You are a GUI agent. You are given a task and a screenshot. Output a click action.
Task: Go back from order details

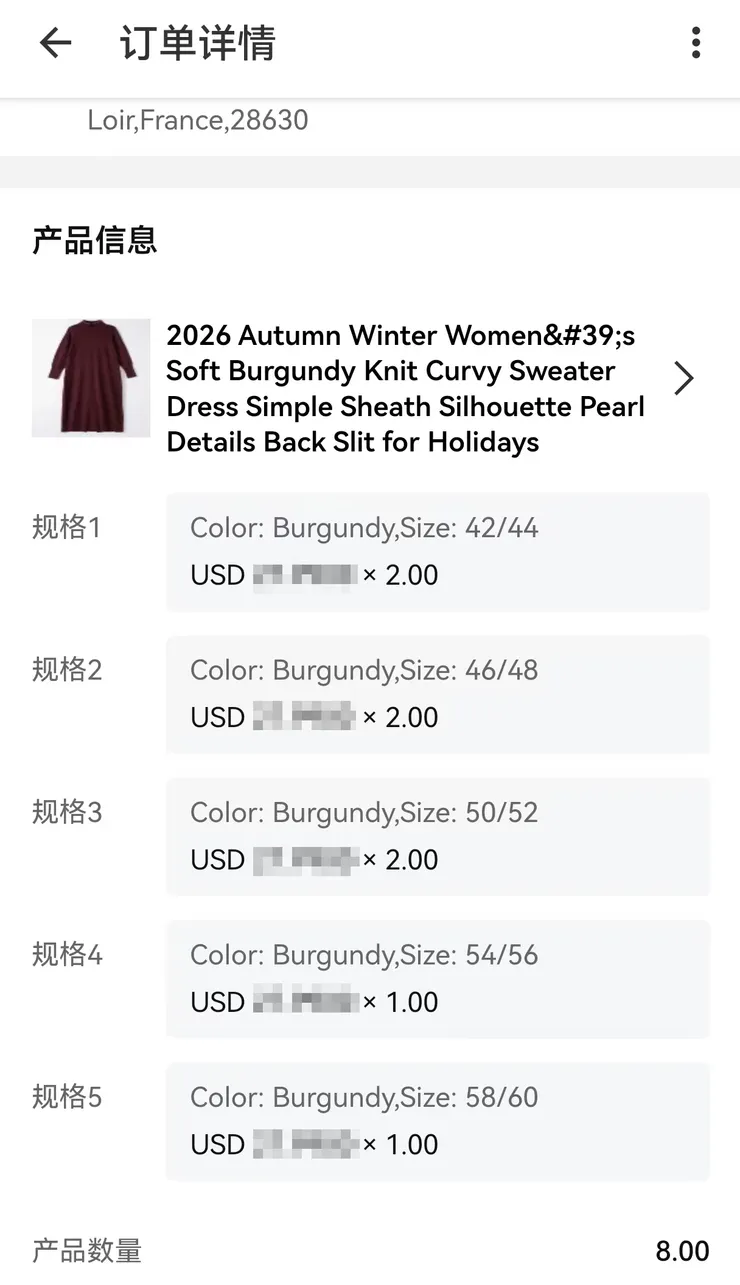coord(56,43)
